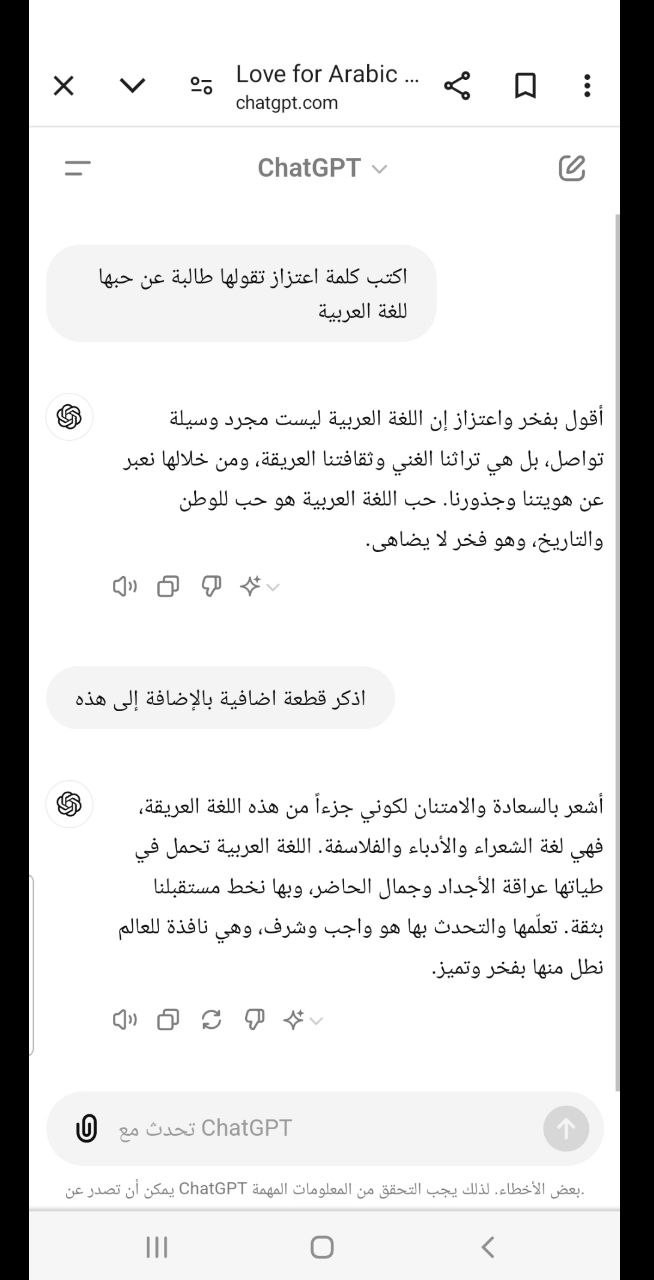The image size is (654, 1280).
Task: Minimize the browser with the down chevron
Action: 132,86
